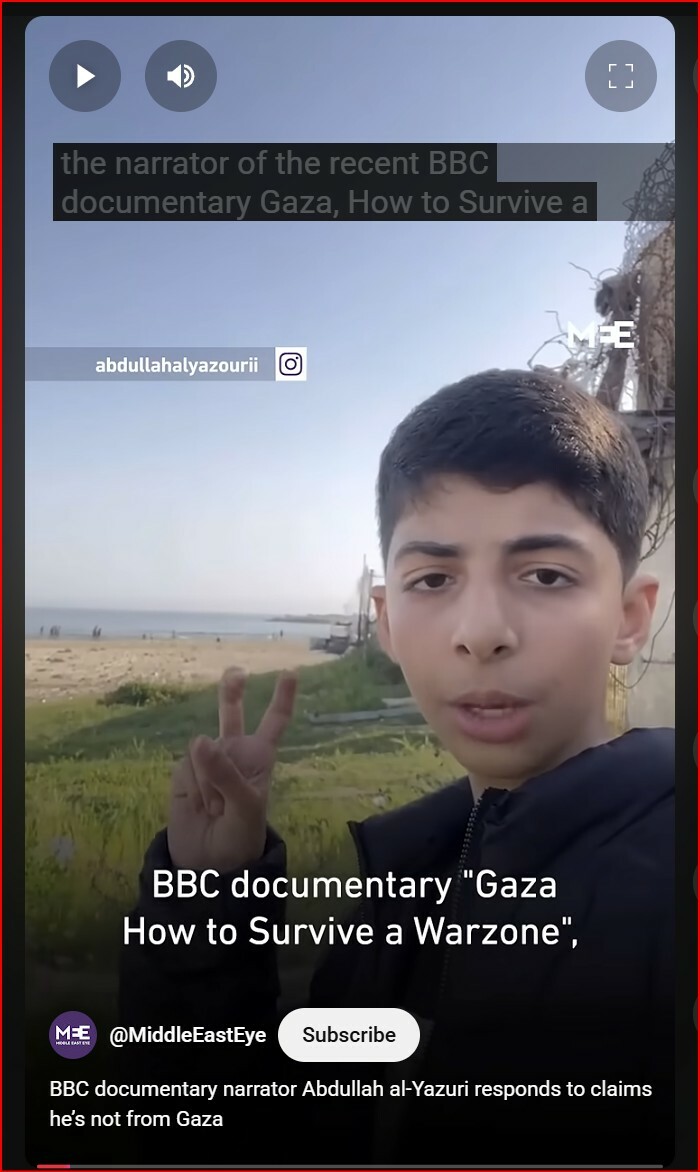This screenshot has height=1172, width=700.
Task: Subscribe to MiddleEastEye channel
Action: point(348,1035)
